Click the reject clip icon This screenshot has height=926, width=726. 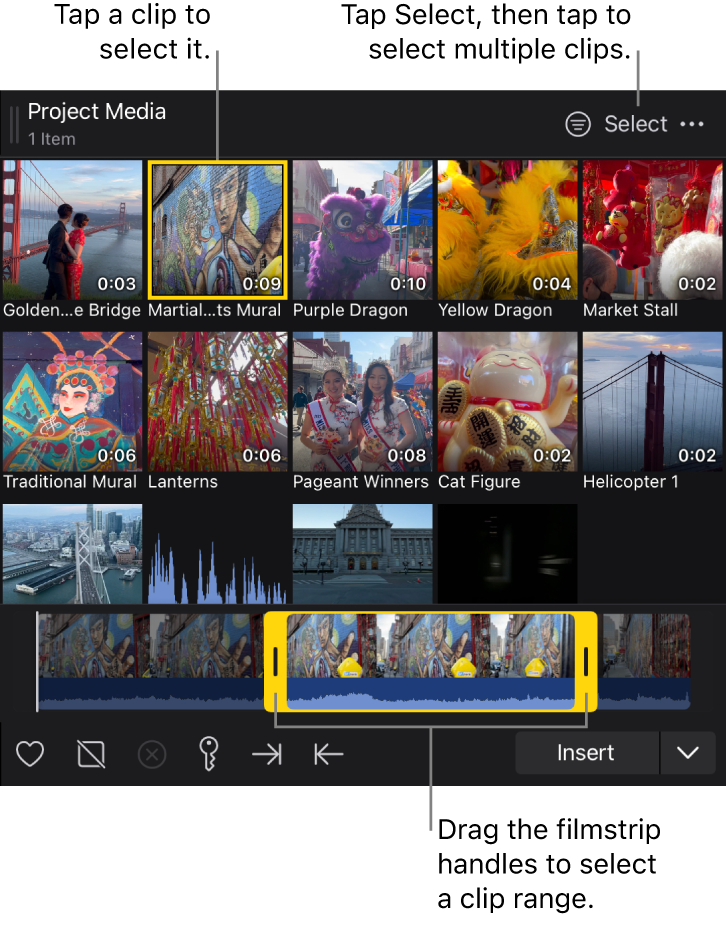(x=91, y=753)
